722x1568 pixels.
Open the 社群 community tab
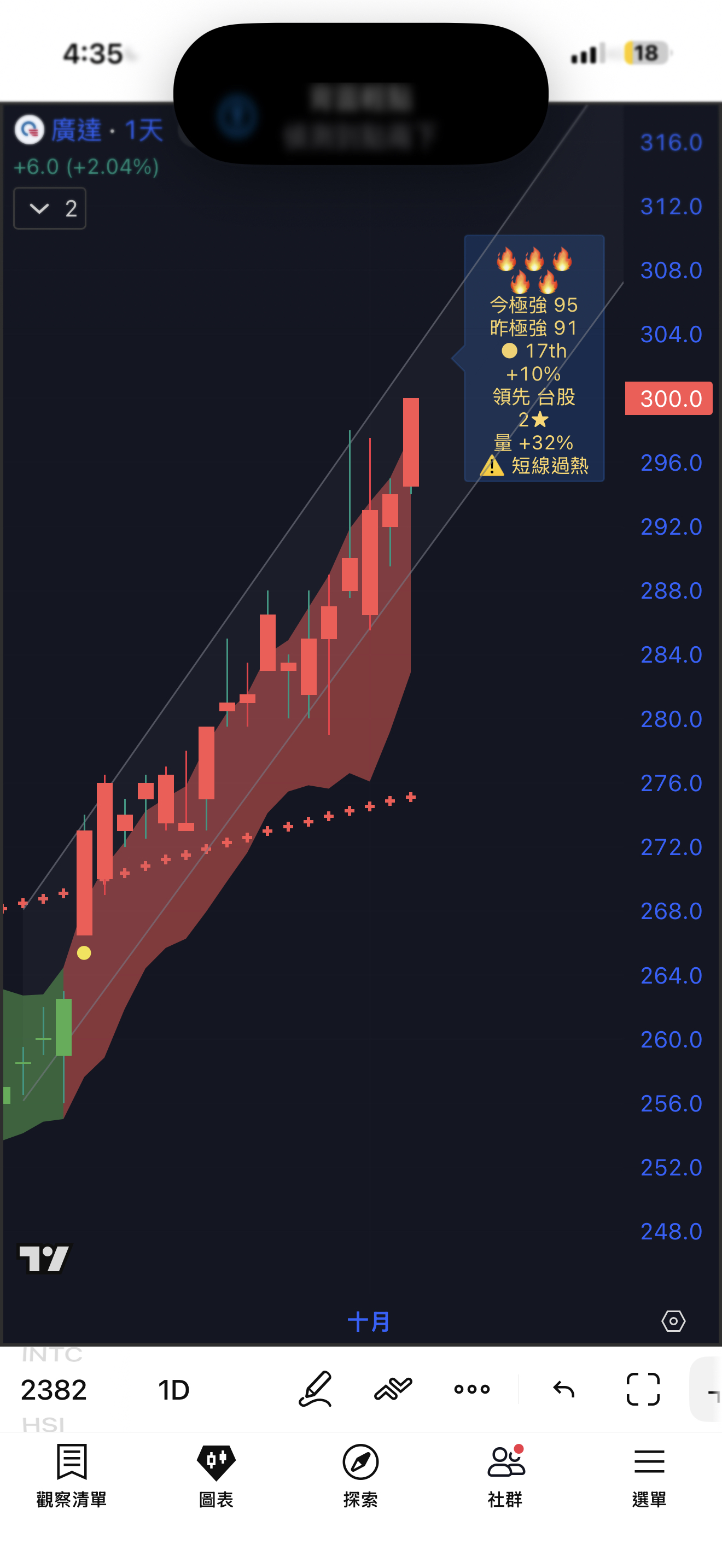pos(505,1473)
